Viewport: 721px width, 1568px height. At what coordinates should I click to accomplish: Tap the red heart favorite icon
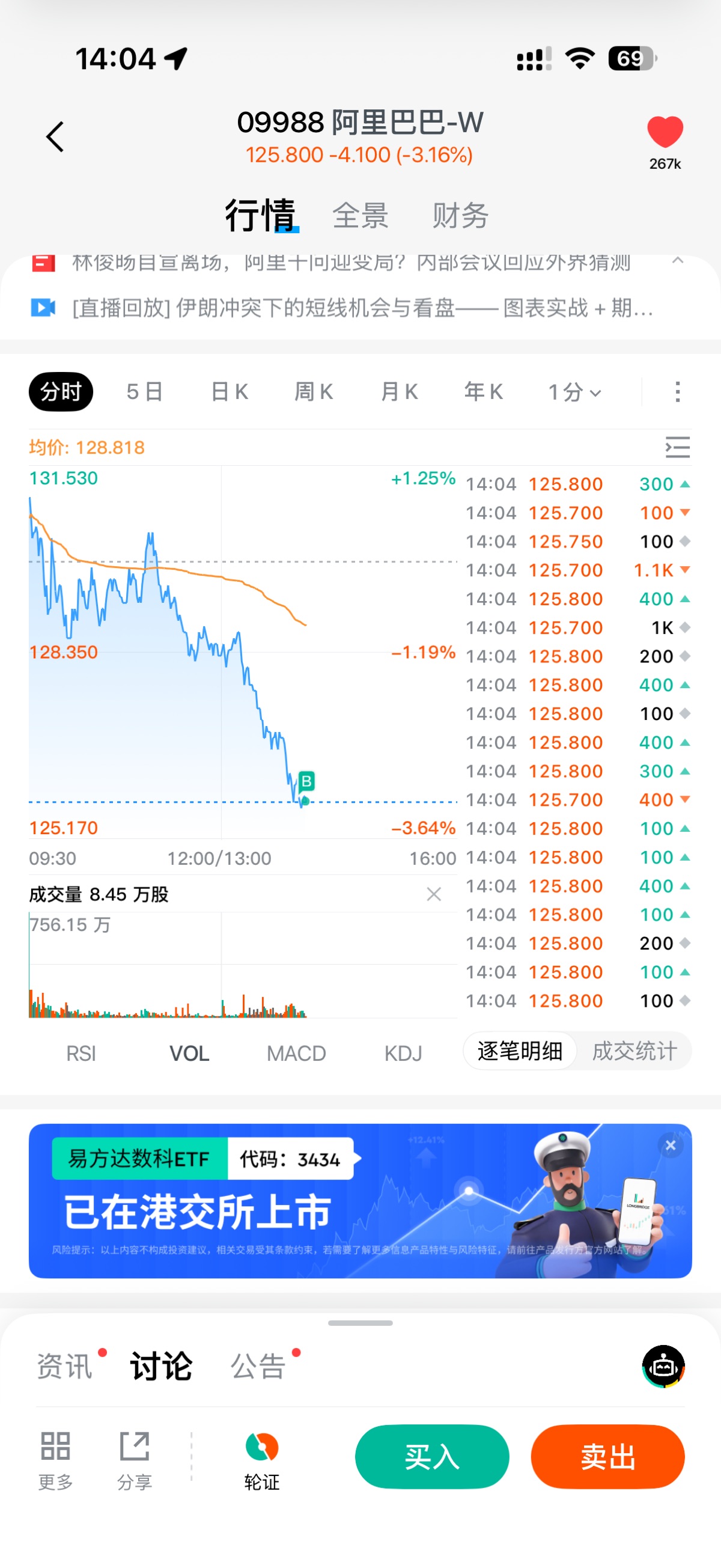click(665, 132)
